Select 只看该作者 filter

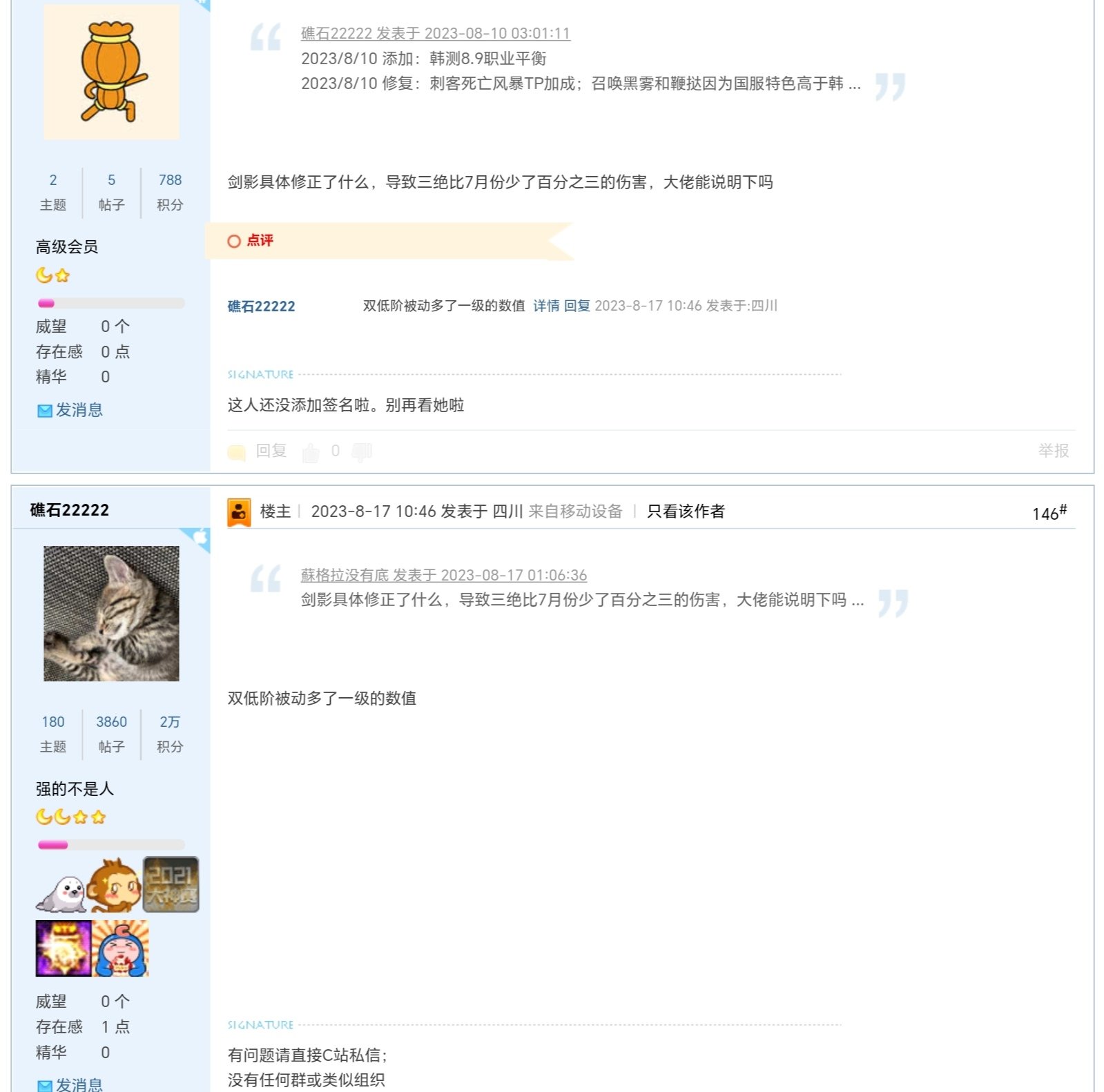coord(685,511)
